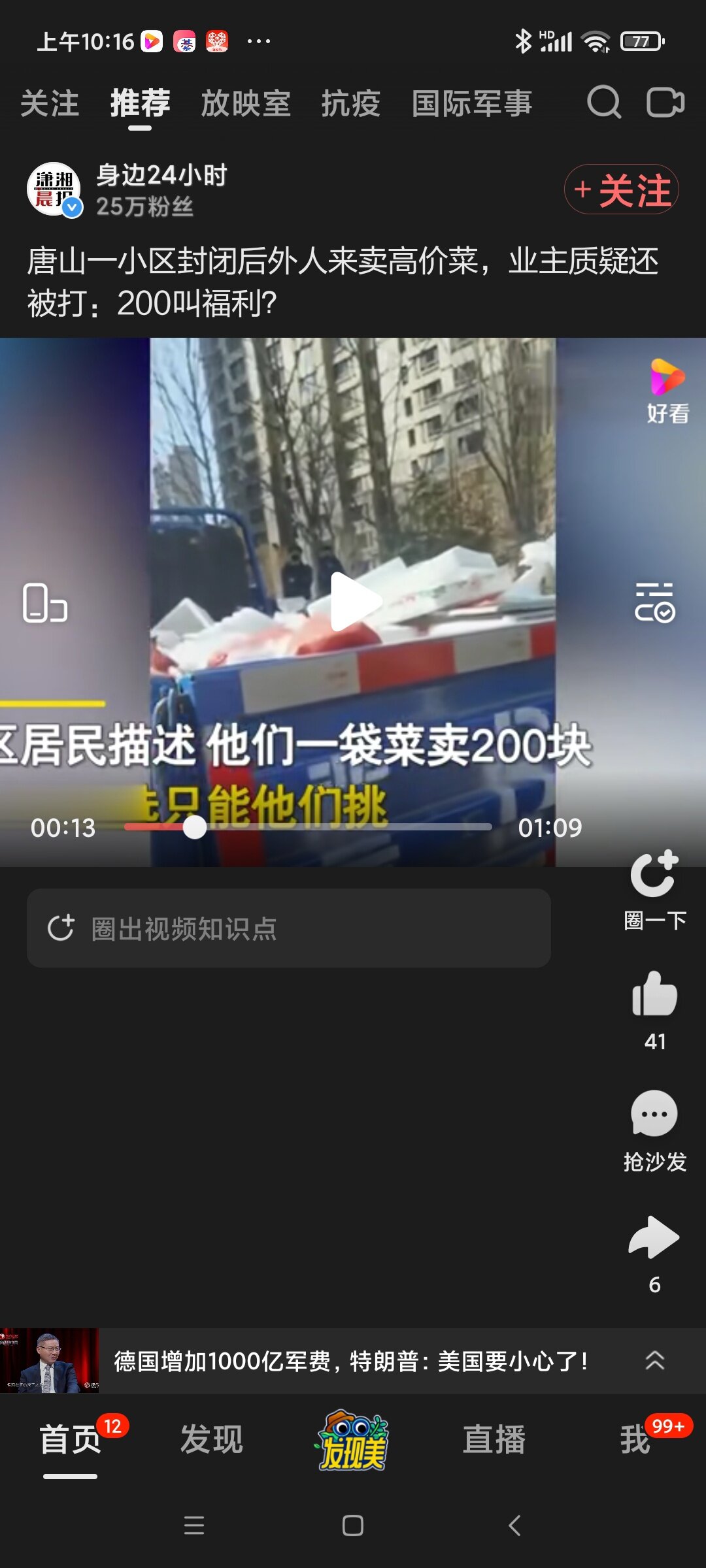706x1568 pixels.
Task: Switch to the 直播 tab
Action: [x=494, y=1439]
